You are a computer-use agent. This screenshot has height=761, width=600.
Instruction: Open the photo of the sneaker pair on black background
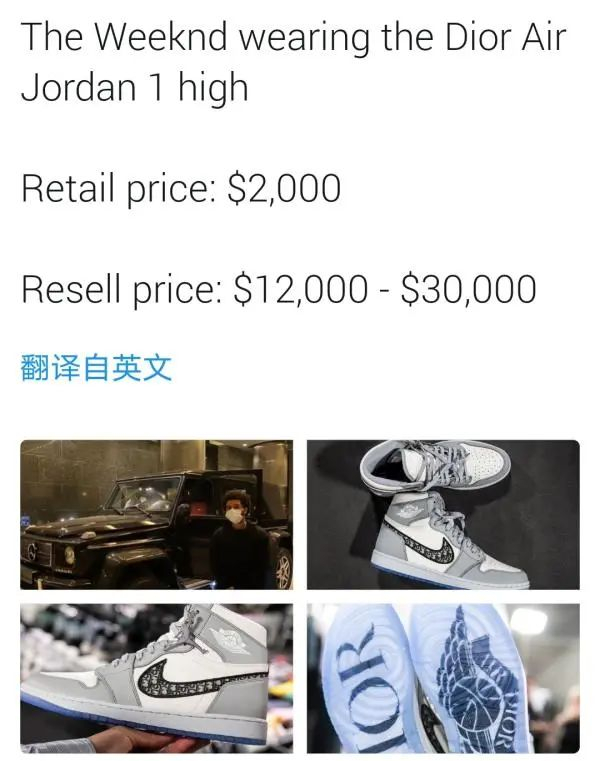click(443, 514)
